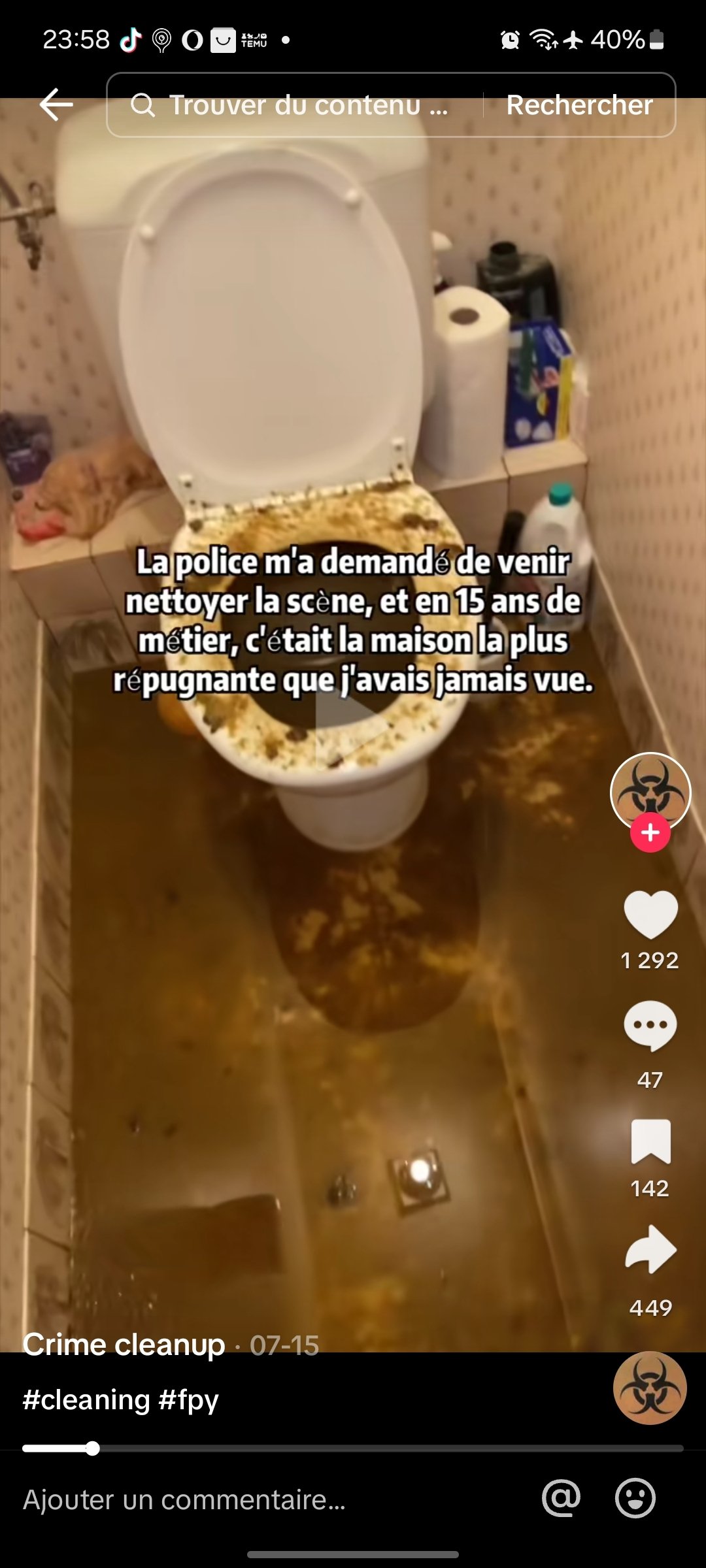Tap the video progress bar

tap(353, 1448)
